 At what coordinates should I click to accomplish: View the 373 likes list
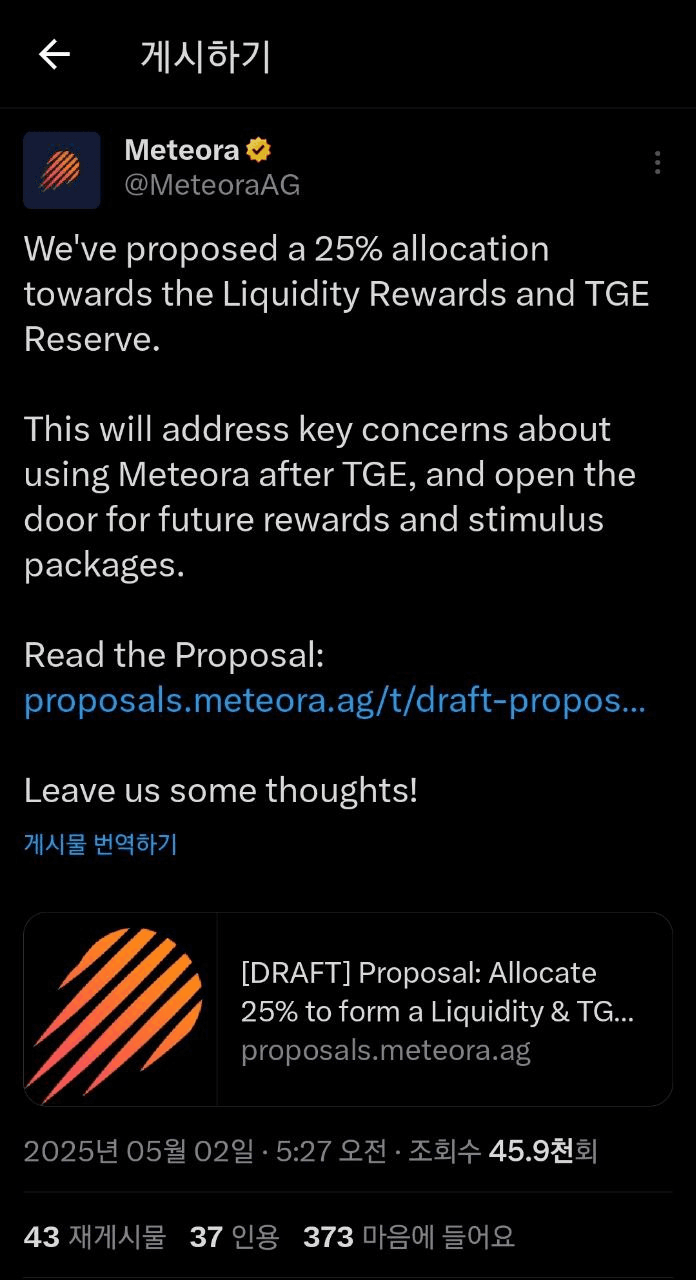(408, 1237)
